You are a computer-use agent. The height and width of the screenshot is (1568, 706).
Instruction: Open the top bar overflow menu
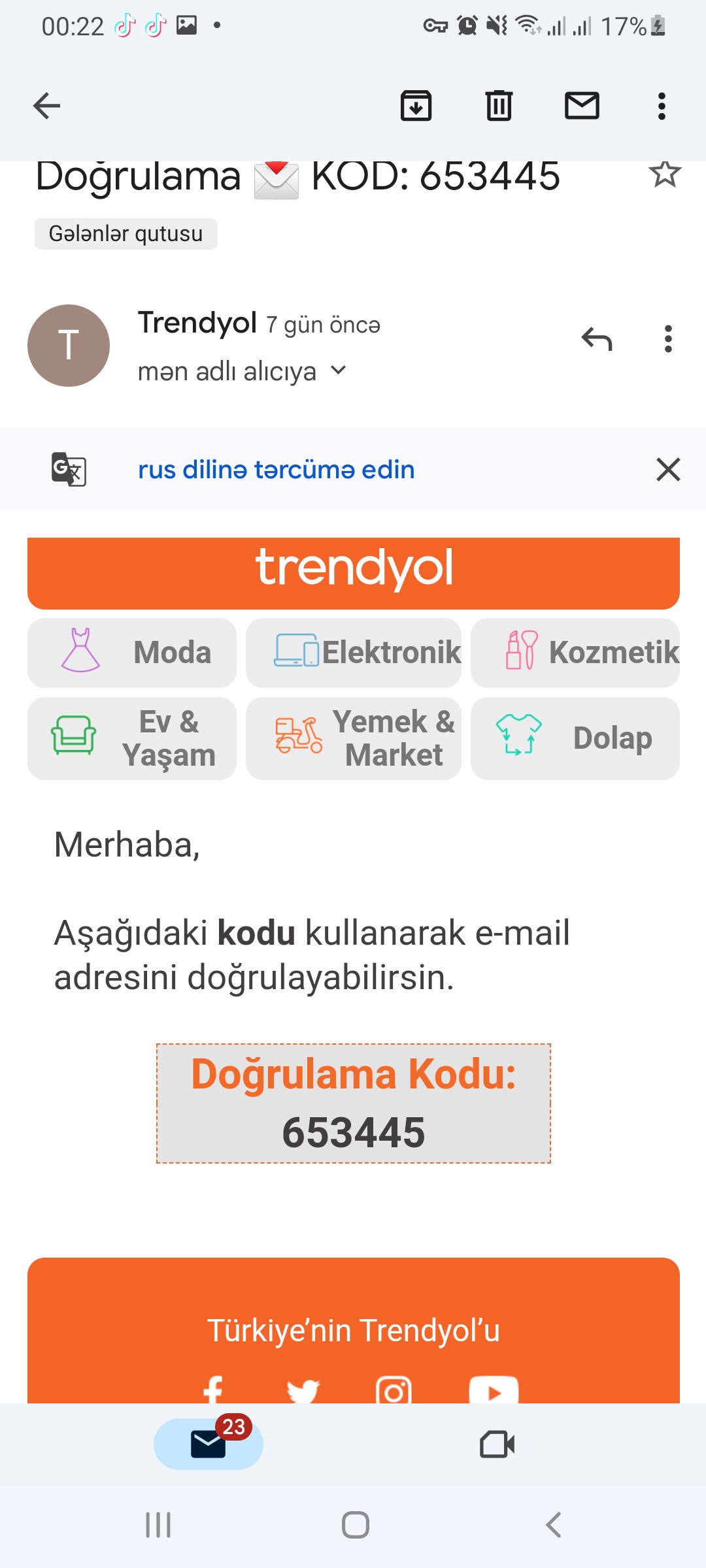point(662,106)
